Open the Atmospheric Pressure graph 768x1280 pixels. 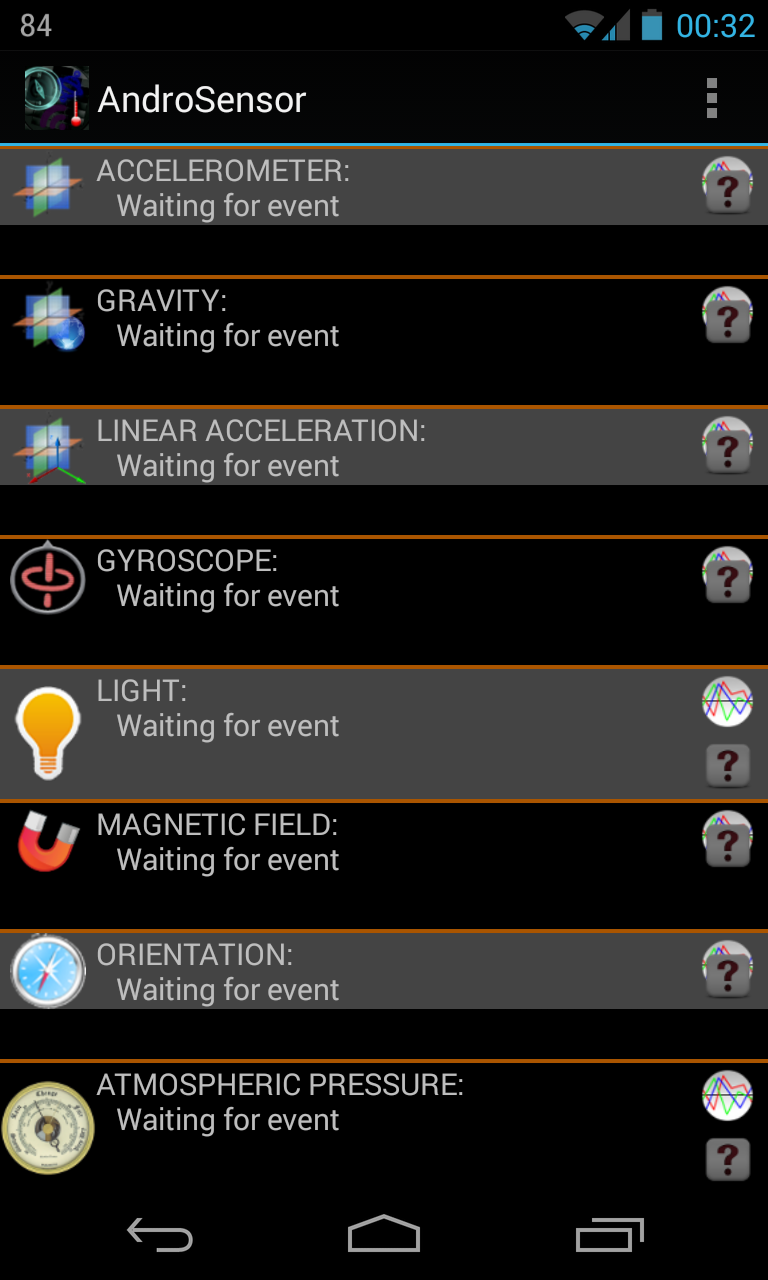[x=727, y=1096]
